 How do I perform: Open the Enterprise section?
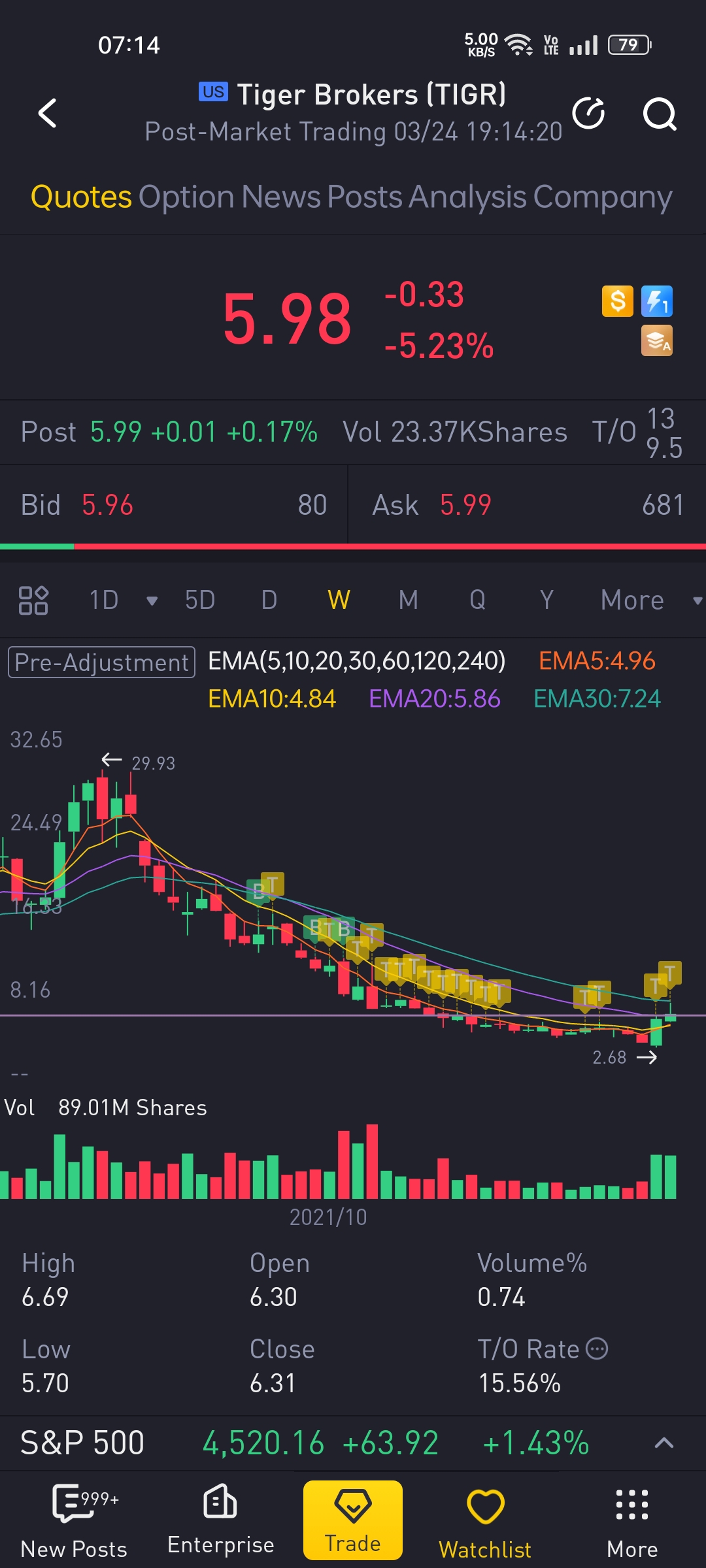coord(220,1520)
